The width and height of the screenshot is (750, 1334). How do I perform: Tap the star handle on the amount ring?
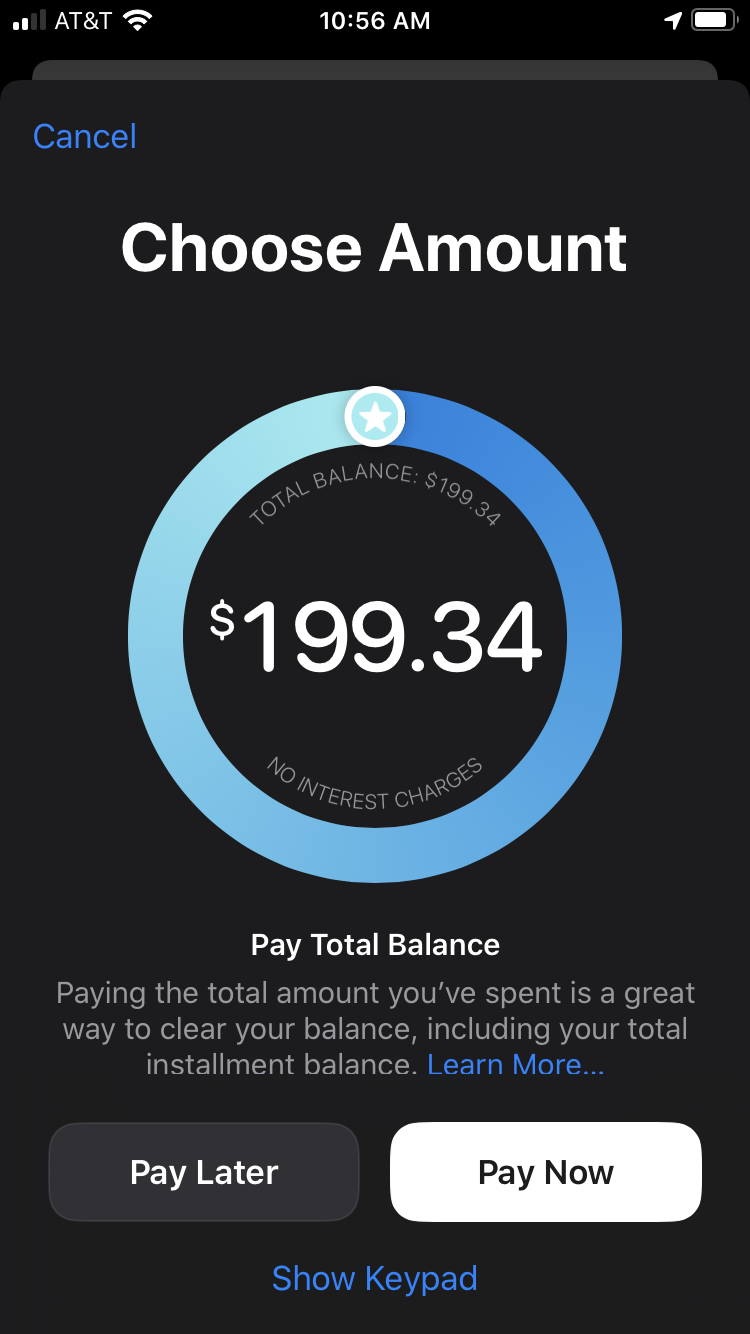coord(375,417)
